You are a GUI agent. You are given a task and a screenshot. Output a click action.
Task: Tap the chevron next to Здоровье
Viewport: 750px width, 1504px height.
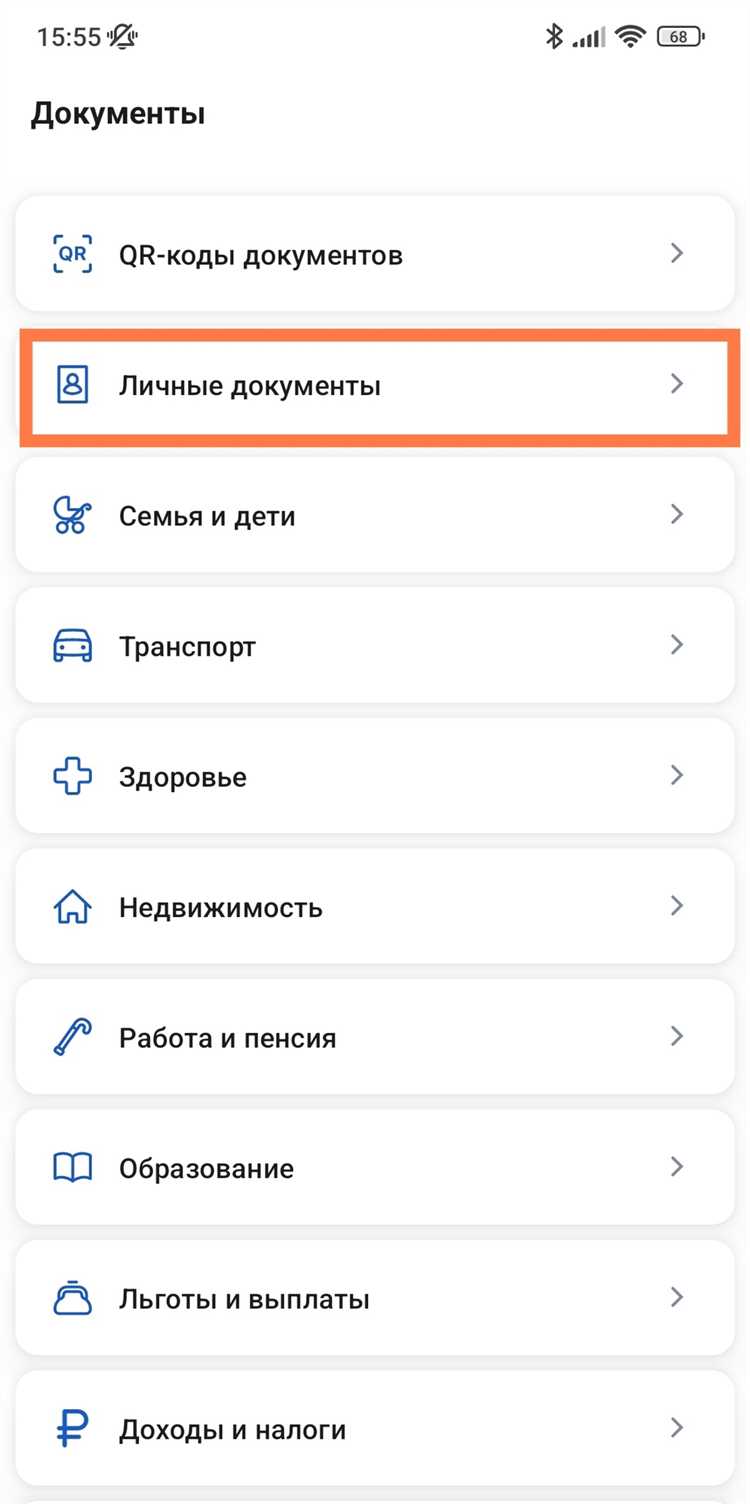(x=678, y=776)
